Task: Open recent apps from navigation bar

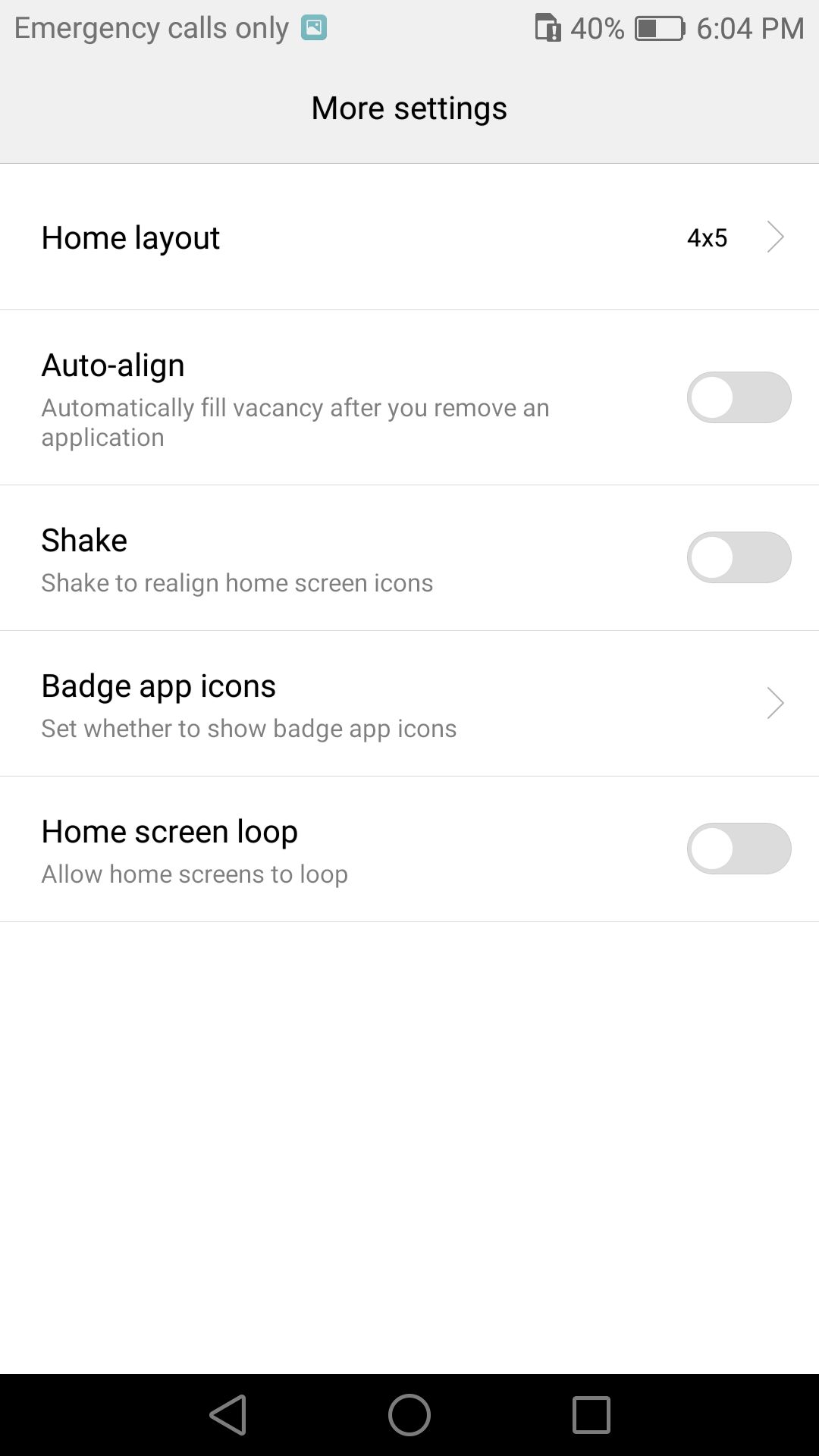Action: coord(591,1415)
